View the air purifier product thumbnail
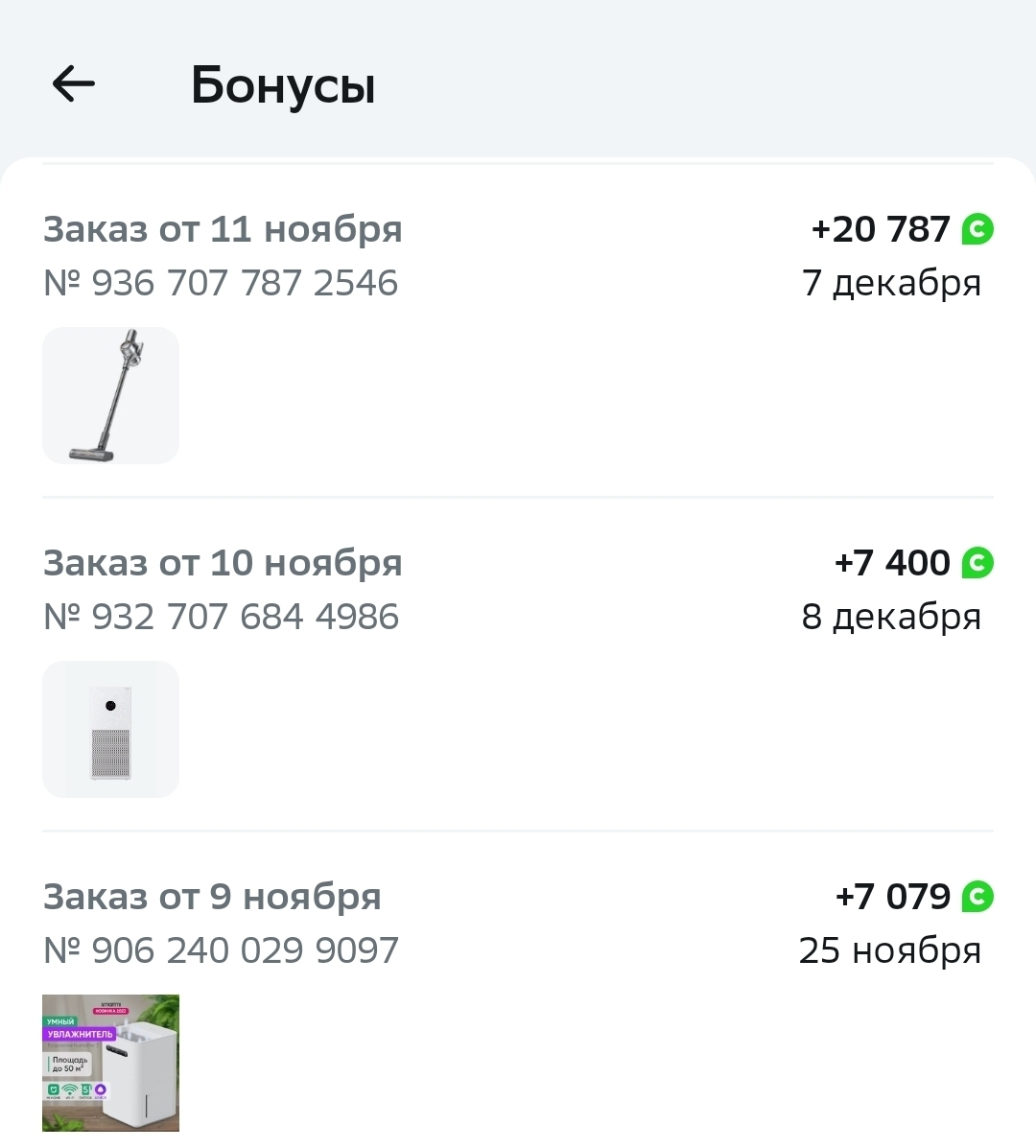This screenshot has width=1036, height=1148. tap(110, 729)
